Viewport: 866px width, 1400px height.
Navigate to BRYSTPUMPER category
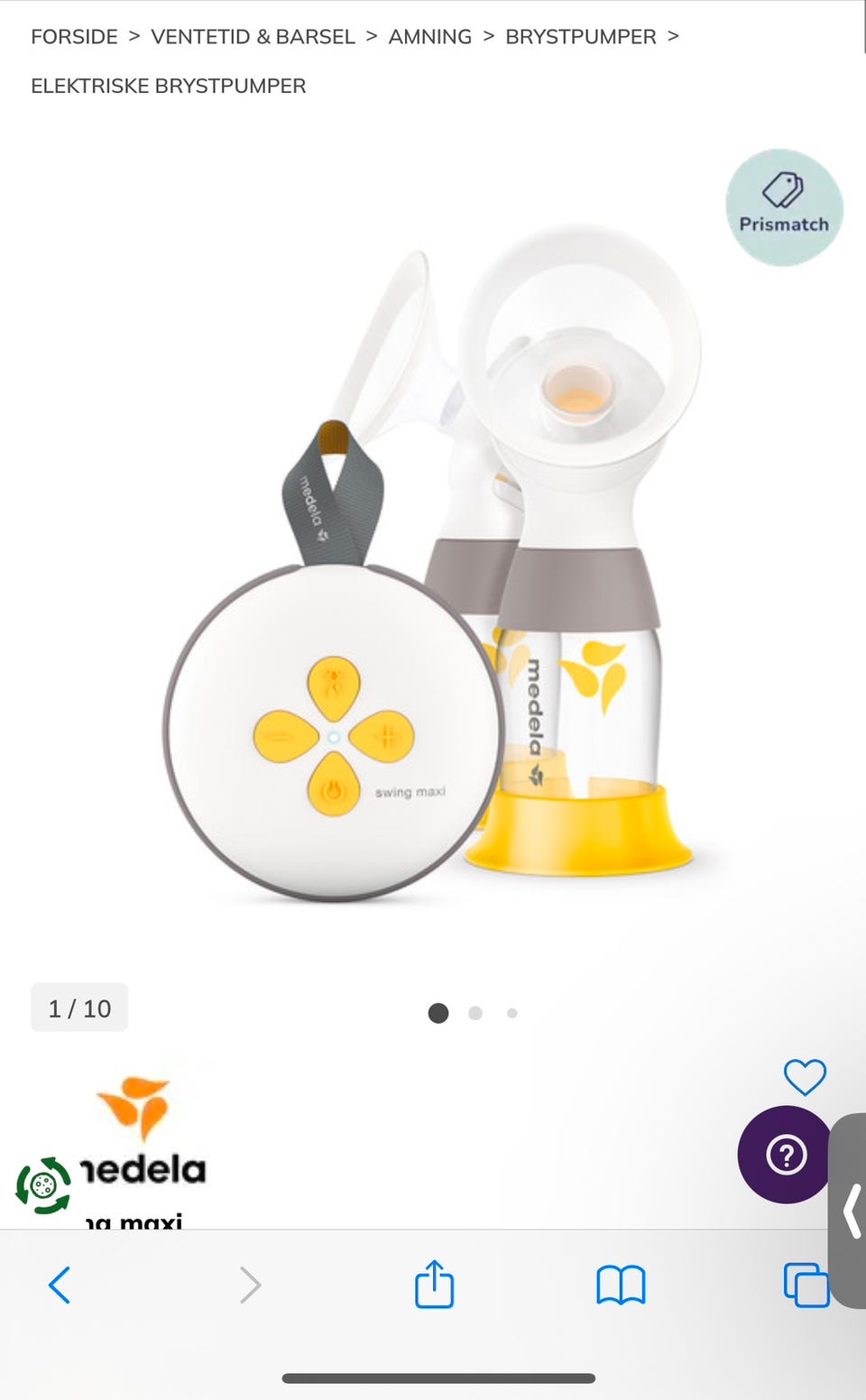click(x=580, y=37)
